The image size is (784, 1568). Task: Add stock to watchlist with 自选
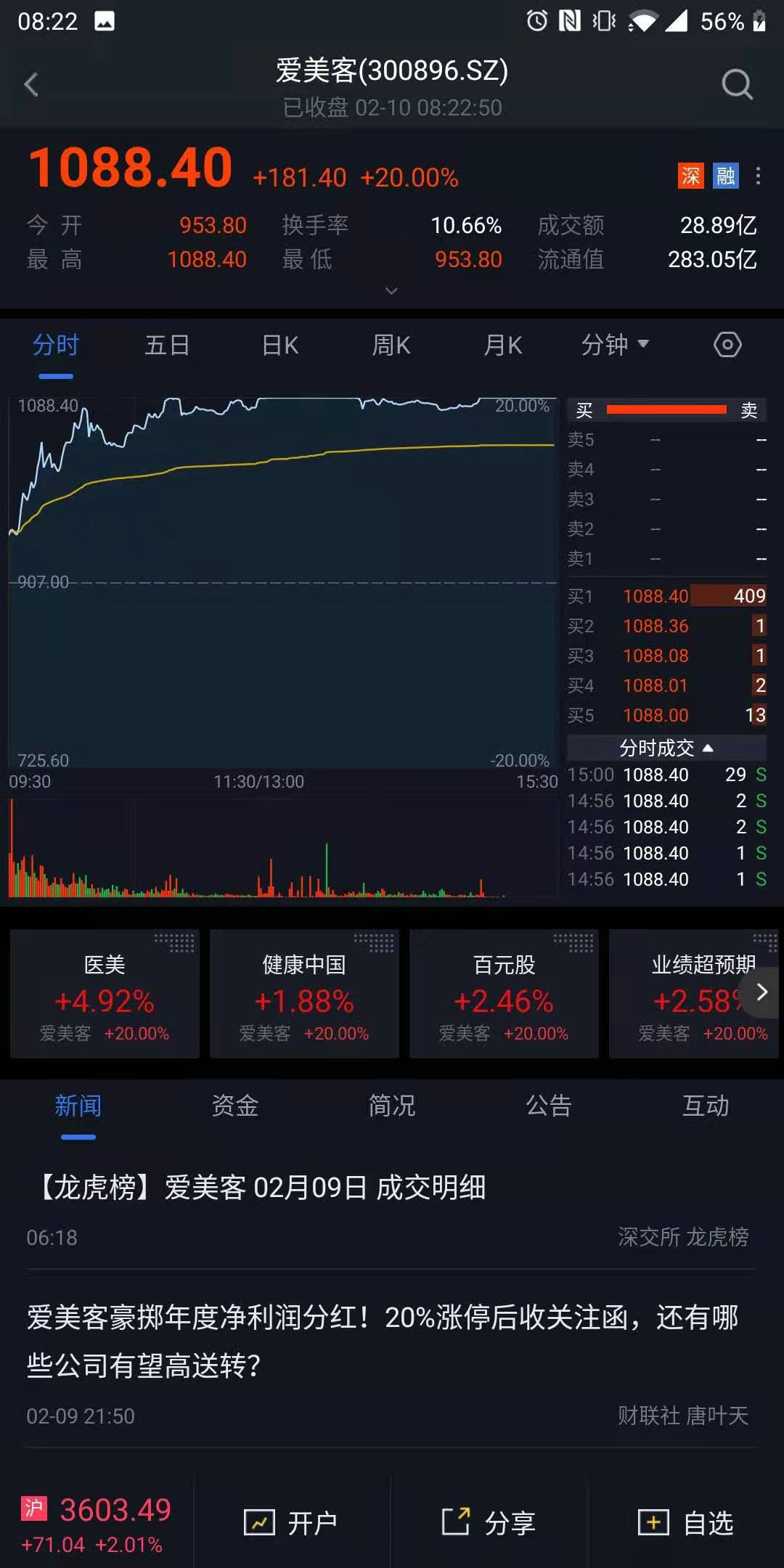point(686,1522)
